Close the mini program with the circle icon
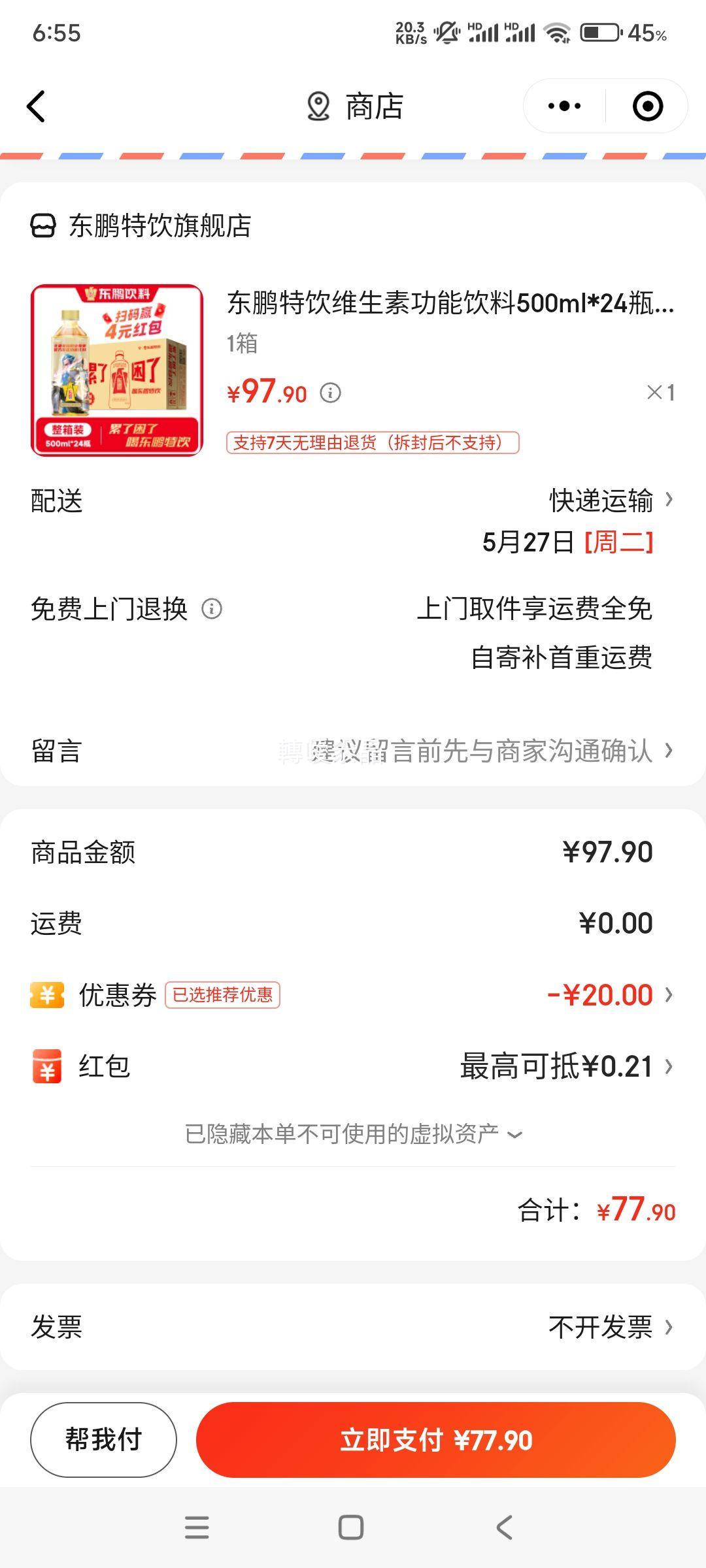706x1568 pixels. tap(647, 106)
